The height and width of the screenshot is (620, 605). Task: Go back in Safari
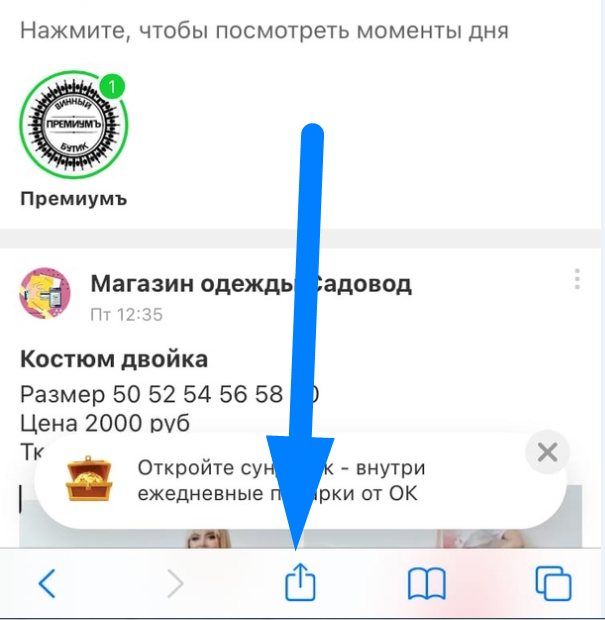[x=47, y=582]
